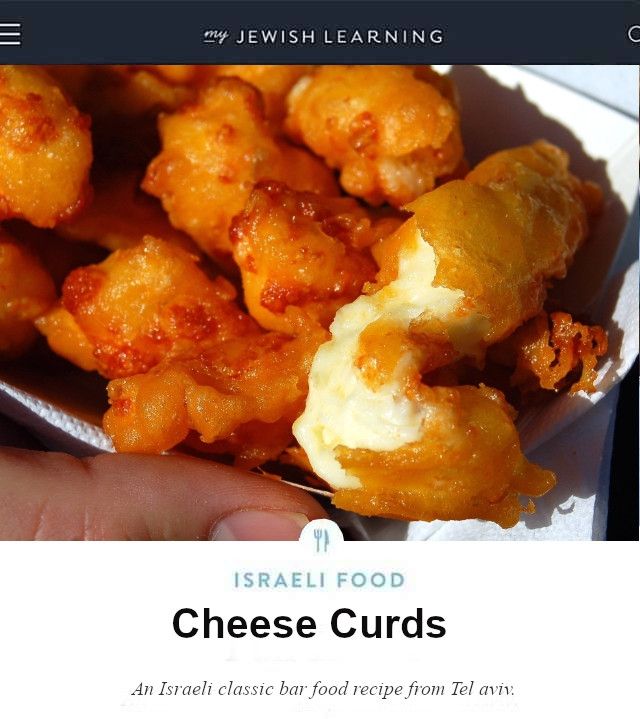640x719 pixels.
Task: Open the hamburger navigation menu
Action: [x=10, y=34]
